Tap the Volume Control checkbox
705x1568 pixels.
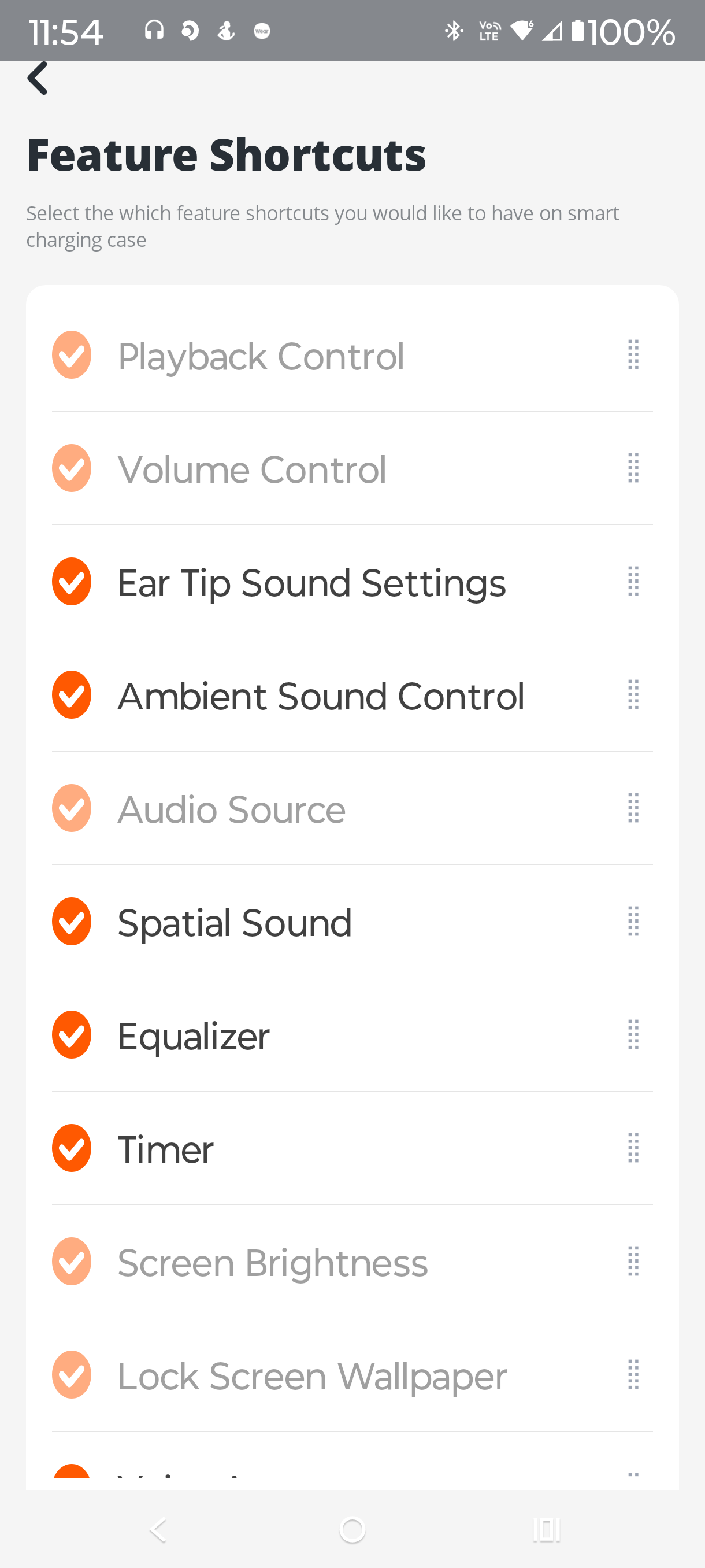click(x=72, y=468)
